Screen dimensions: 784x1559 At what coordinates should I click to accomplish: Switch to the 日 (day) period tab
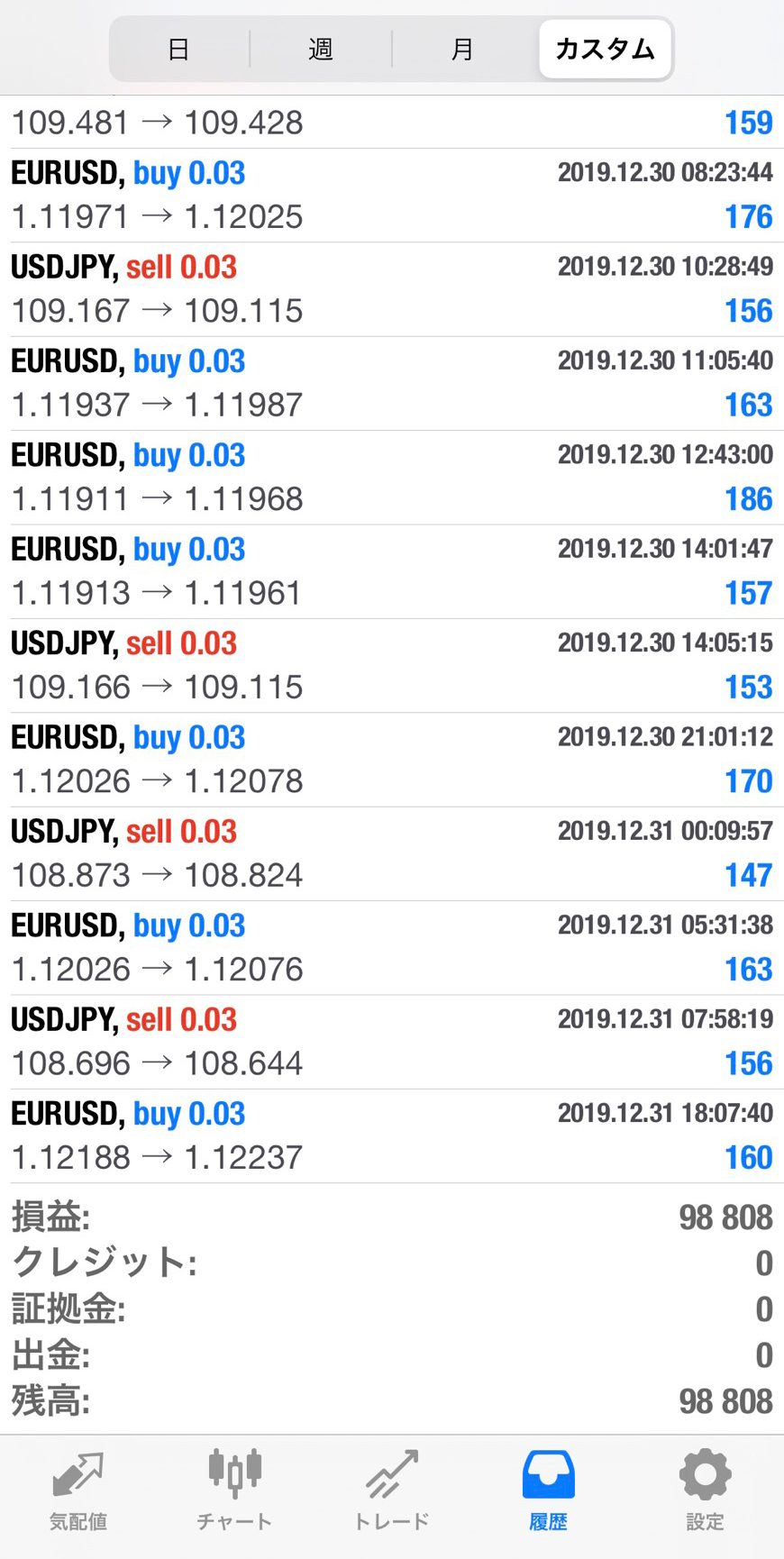point(178,49)
